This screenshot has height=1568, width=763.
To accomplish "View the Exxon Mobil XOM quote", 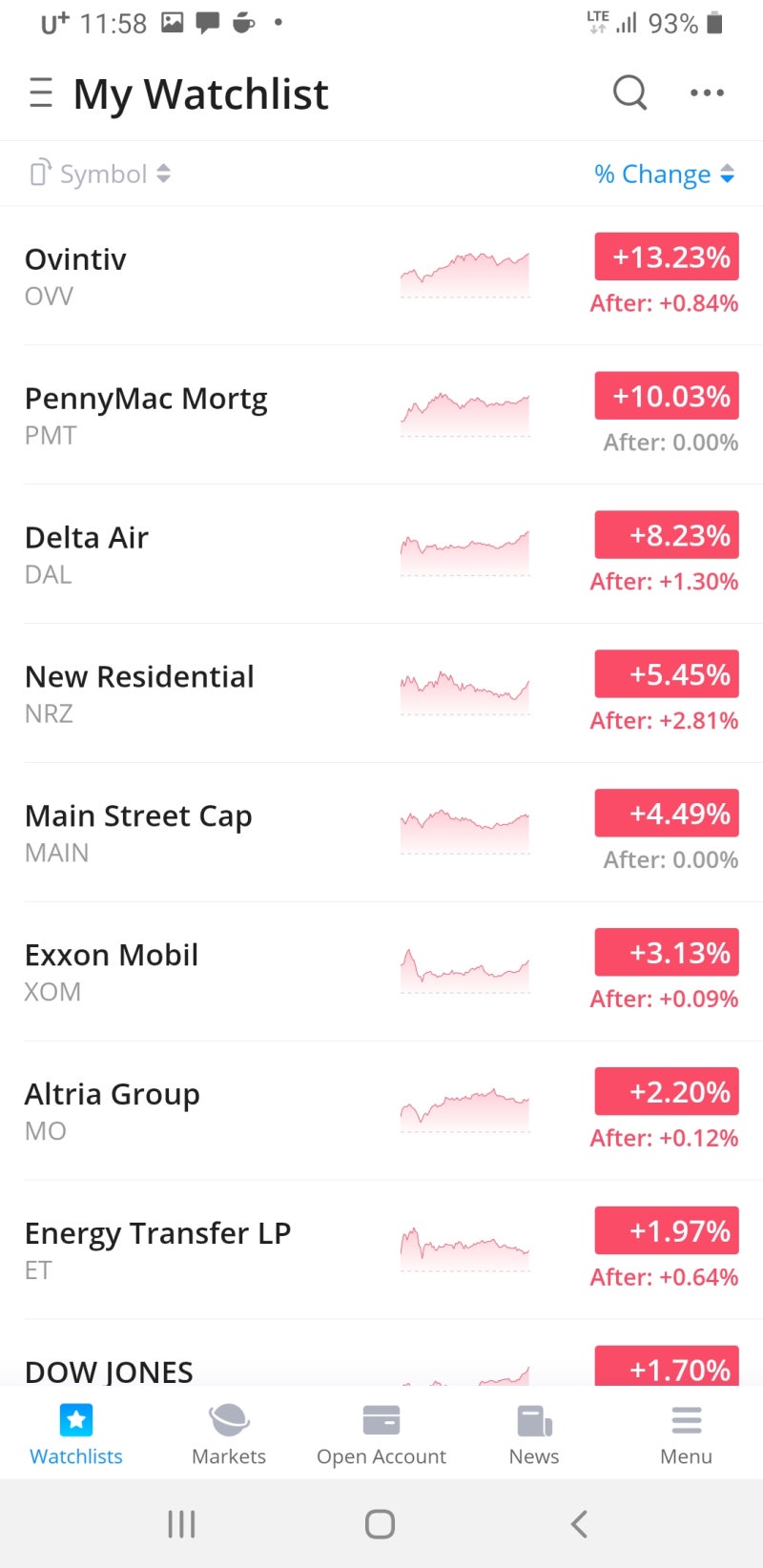I will point(191,972).
